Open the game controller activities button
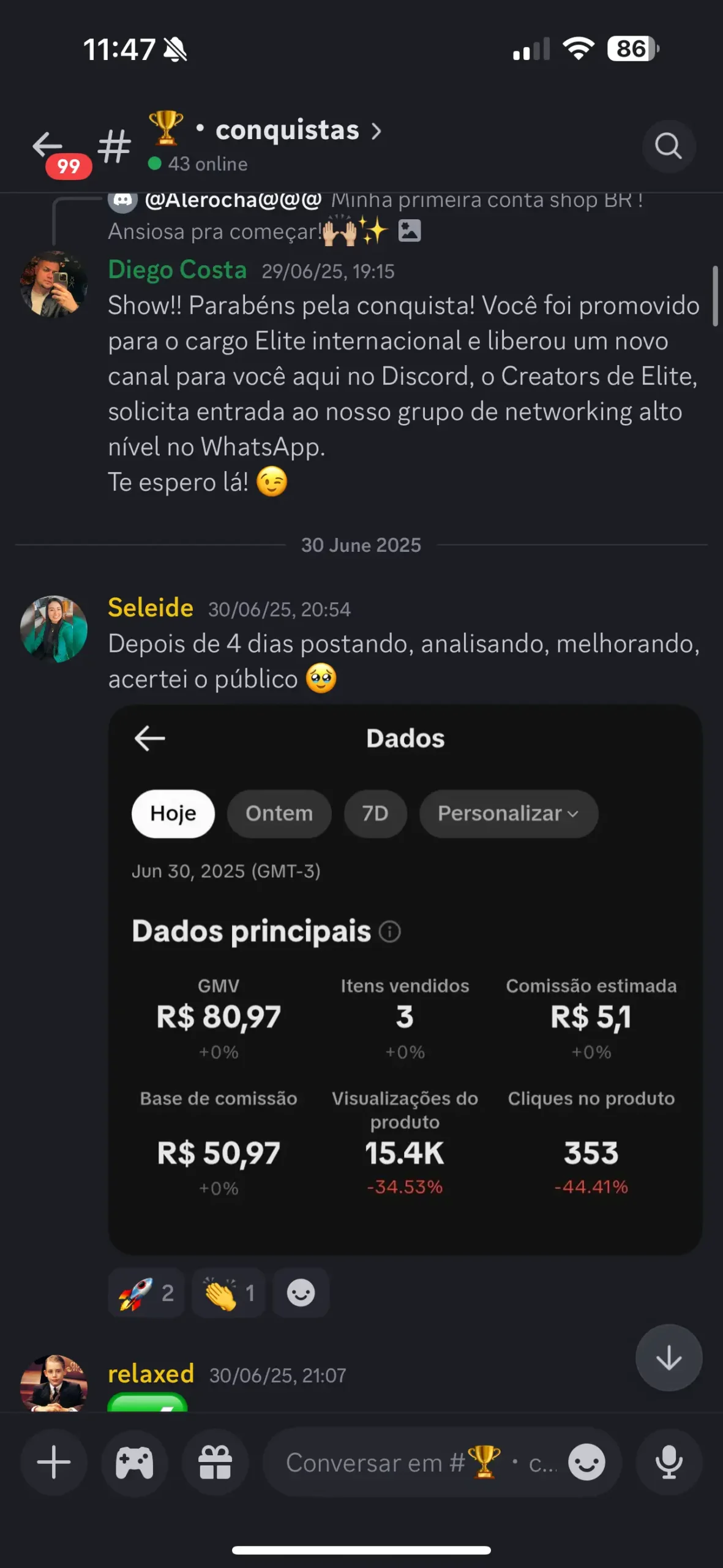The width and height of the screenshot is (723, 1568). 135,1462
